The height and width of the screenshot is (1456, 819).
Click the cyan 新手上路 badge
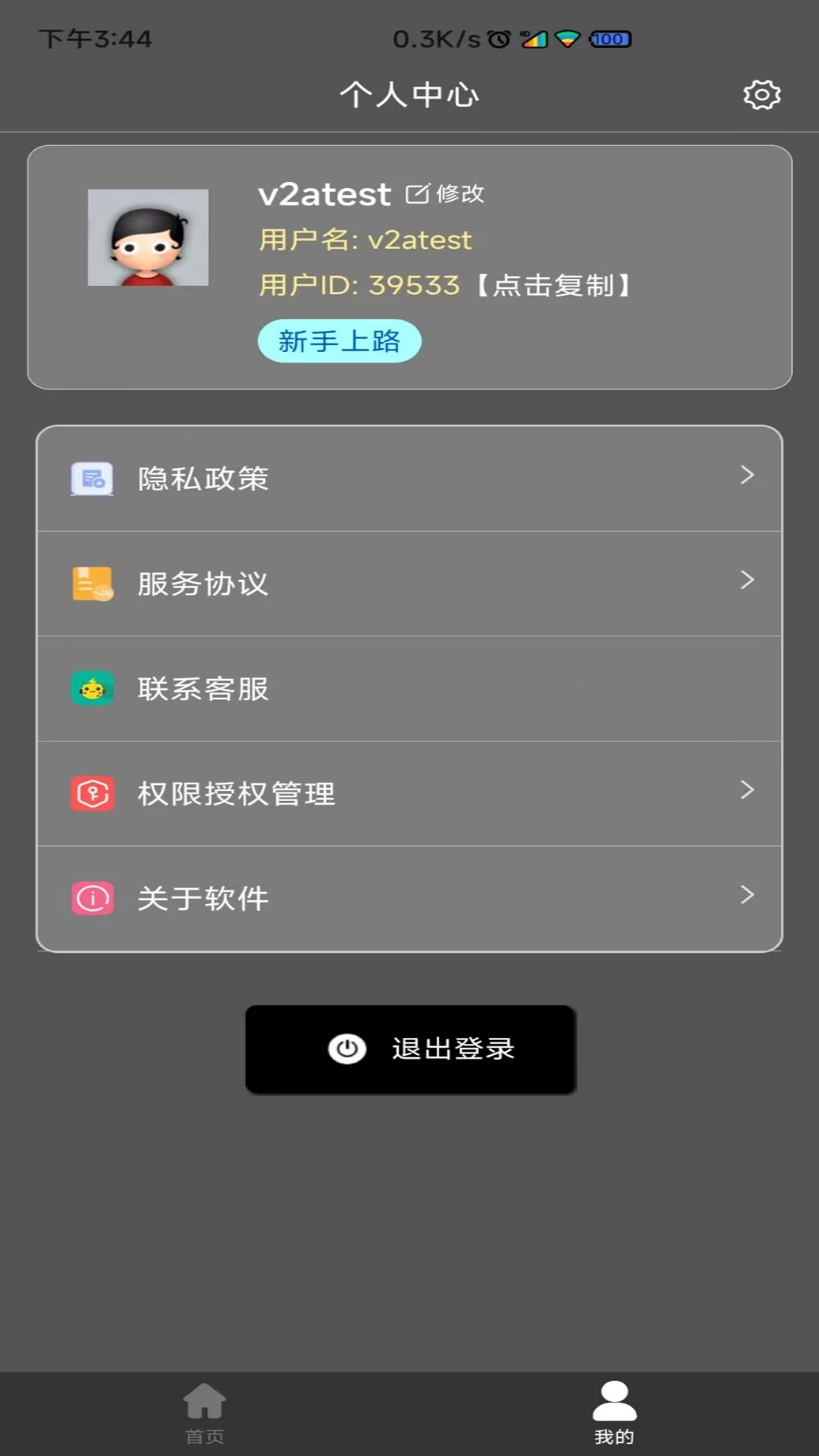339,341
